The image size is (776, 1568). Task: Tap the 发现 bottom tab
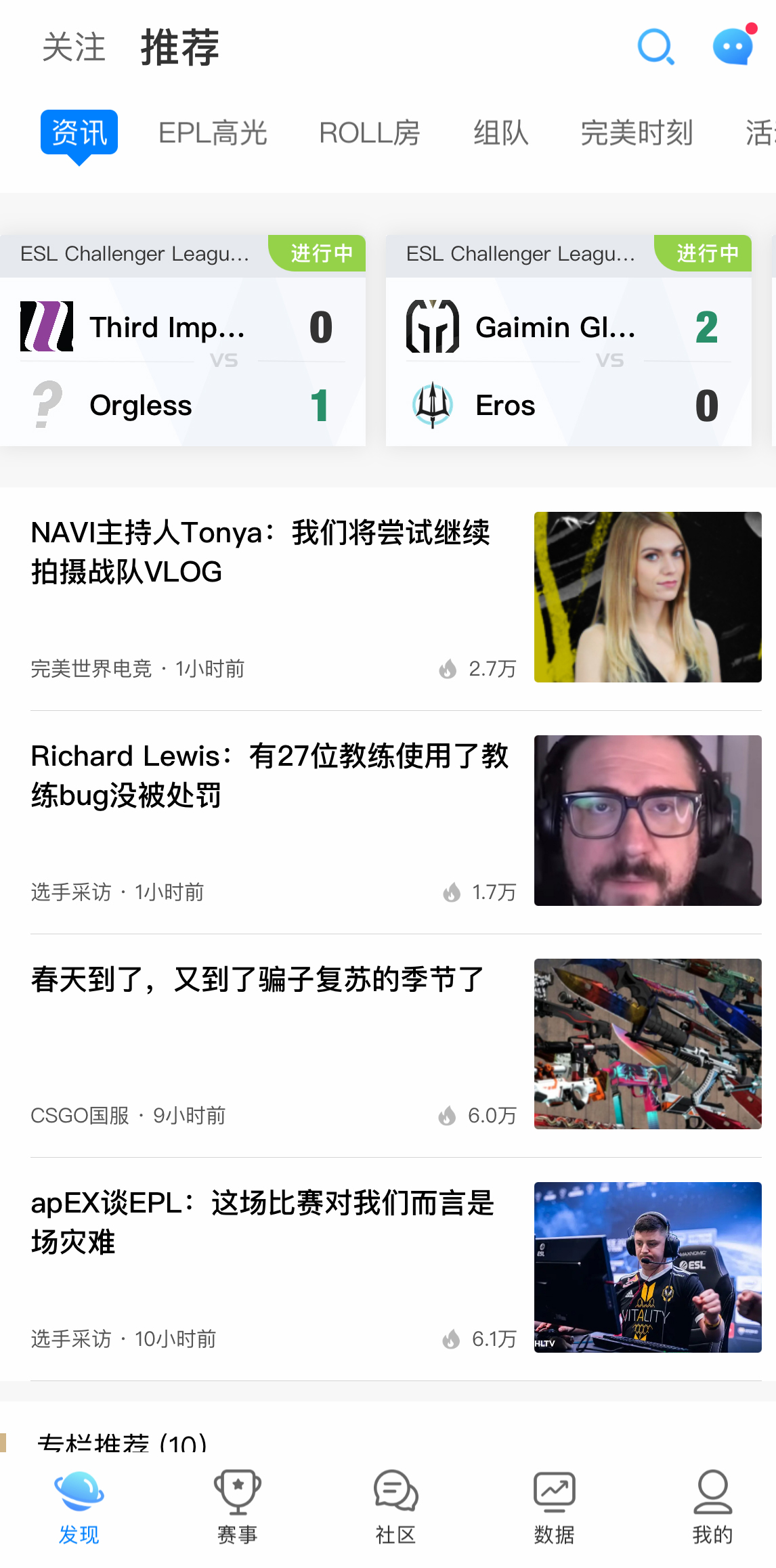click(79, 1507)
